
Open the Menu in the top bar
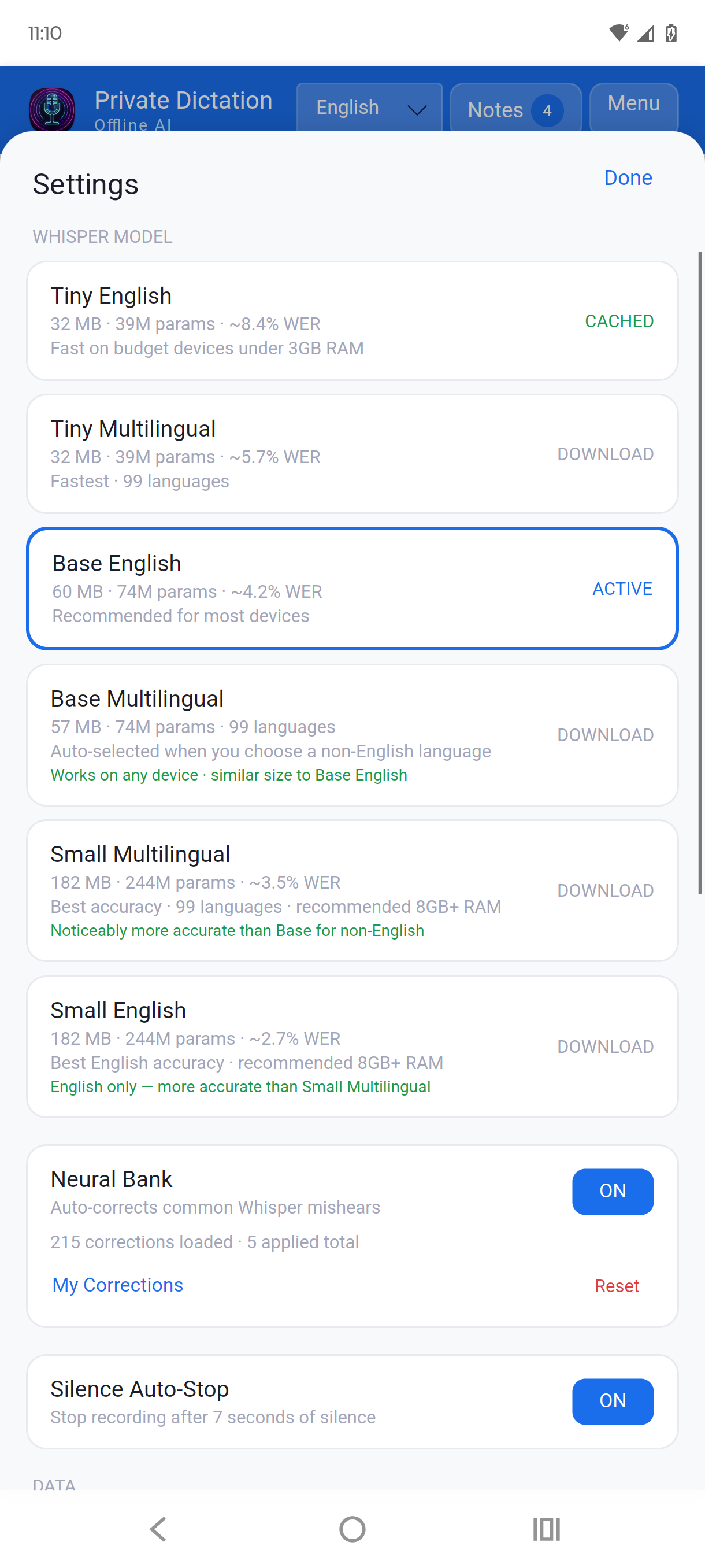(x=634, y=103)
